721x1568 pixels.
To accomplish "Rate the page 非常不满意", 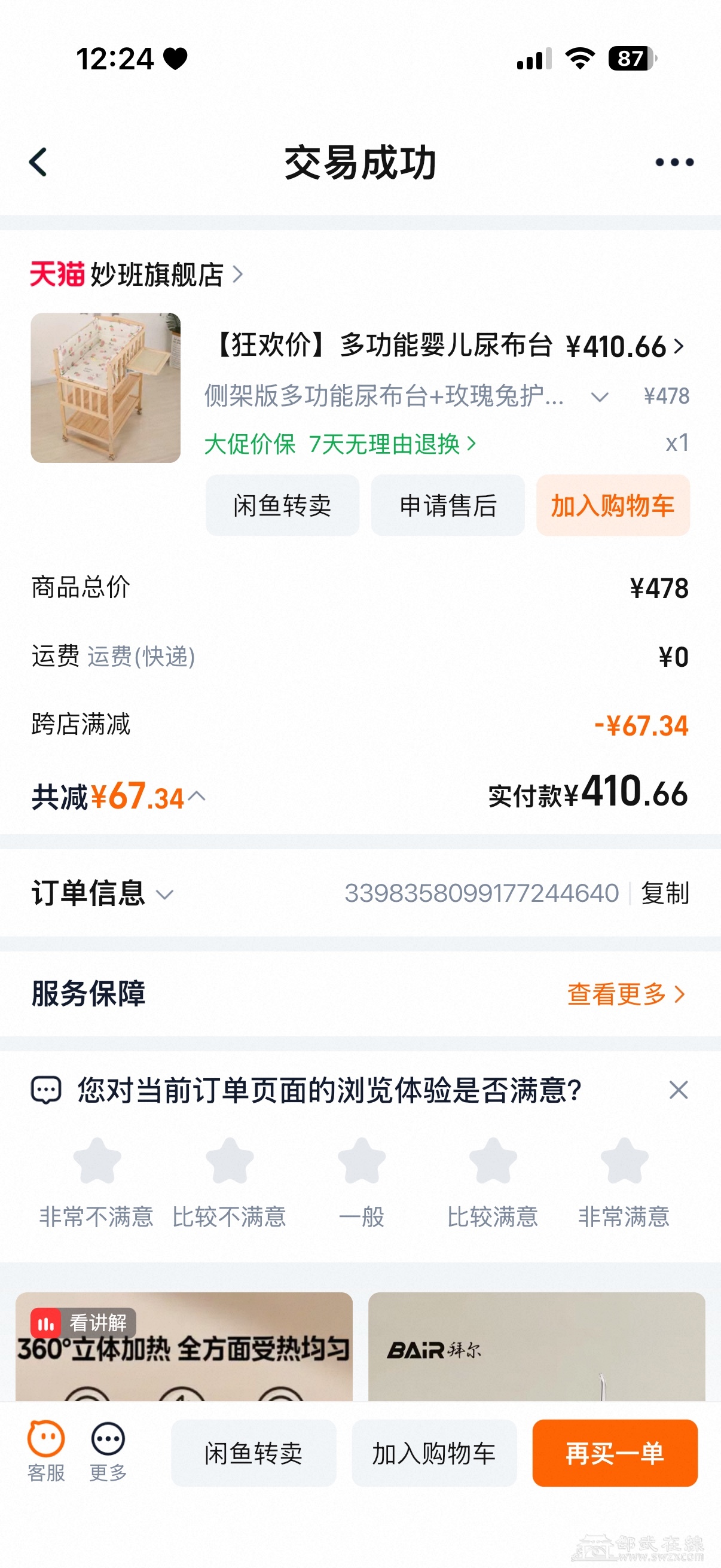I will (97, 1161).
